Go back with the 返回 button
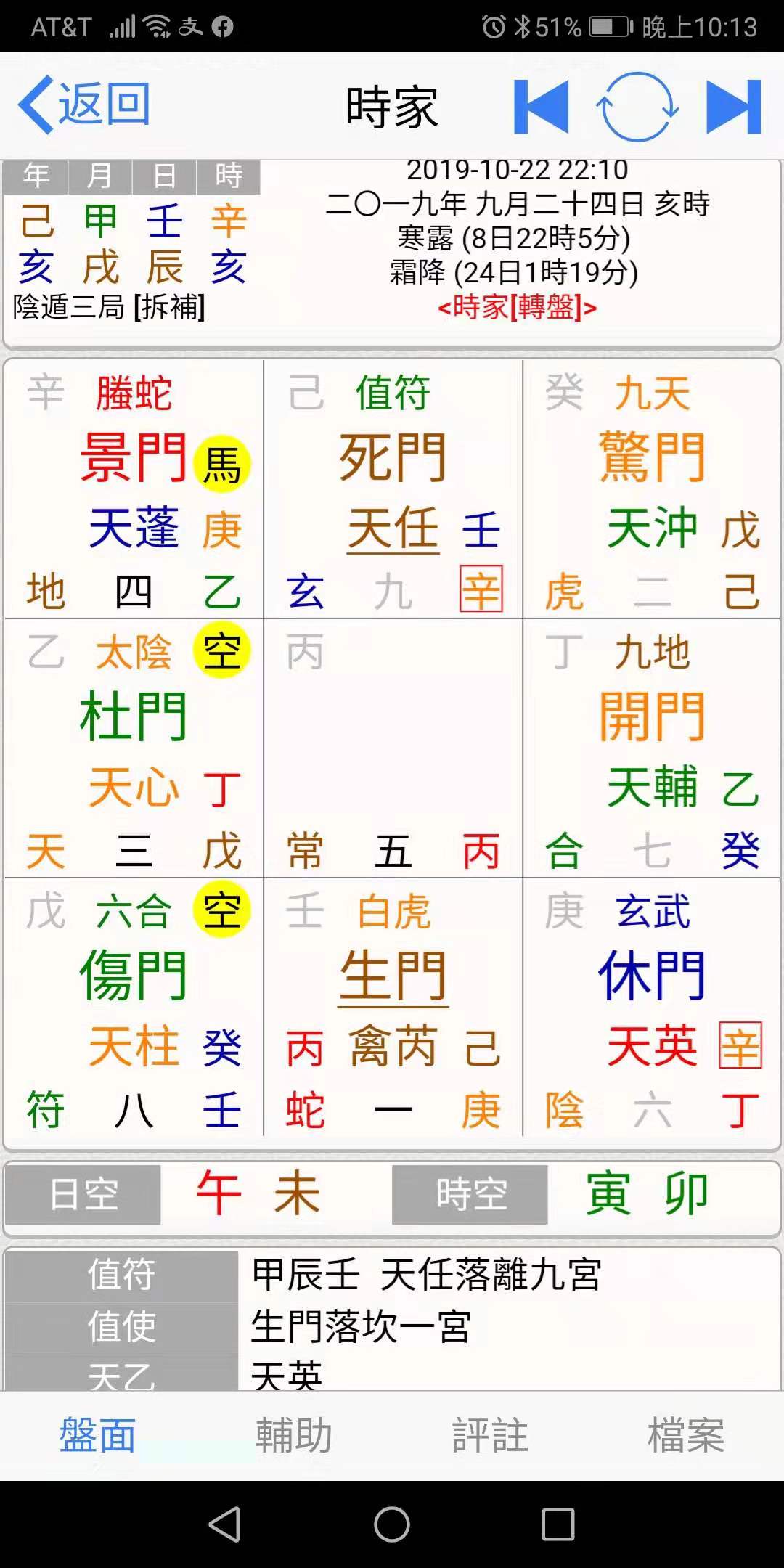784x1568 pixels. (84, 105)
